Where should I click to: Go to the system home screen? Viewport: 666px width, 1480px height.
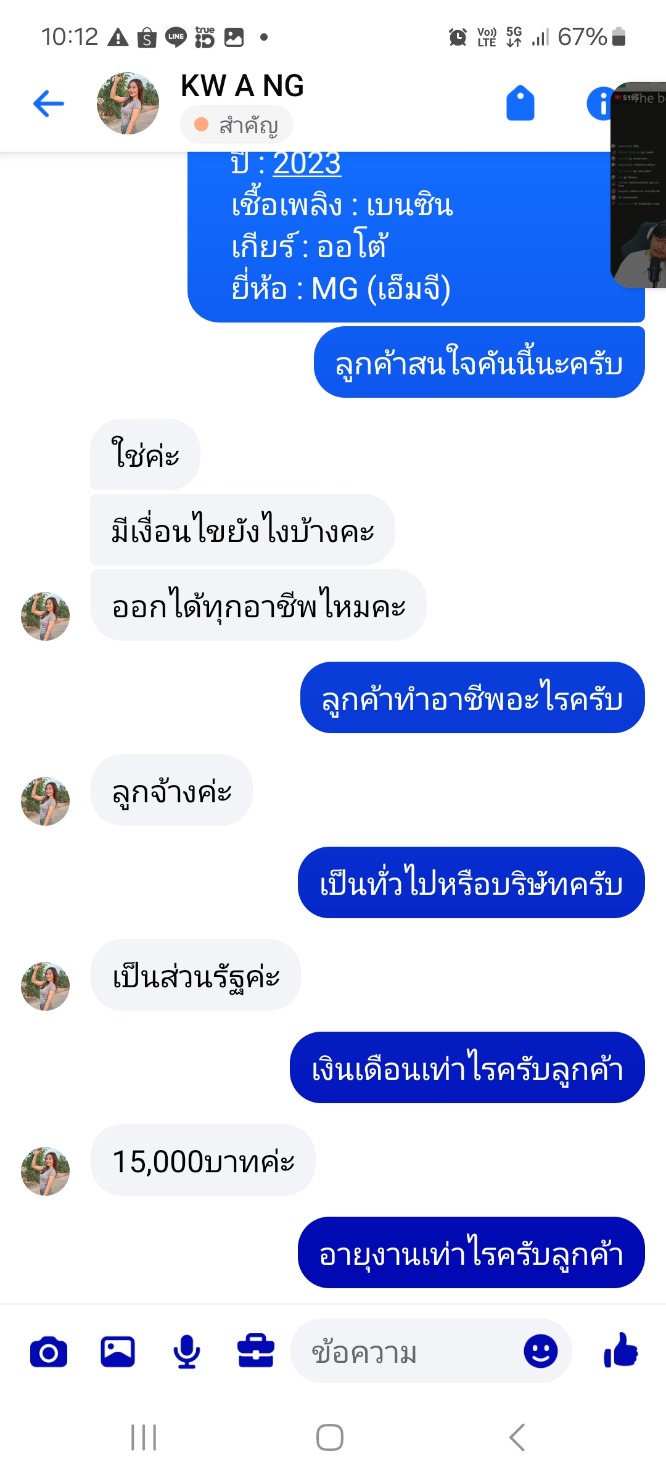click(330, 1438)
